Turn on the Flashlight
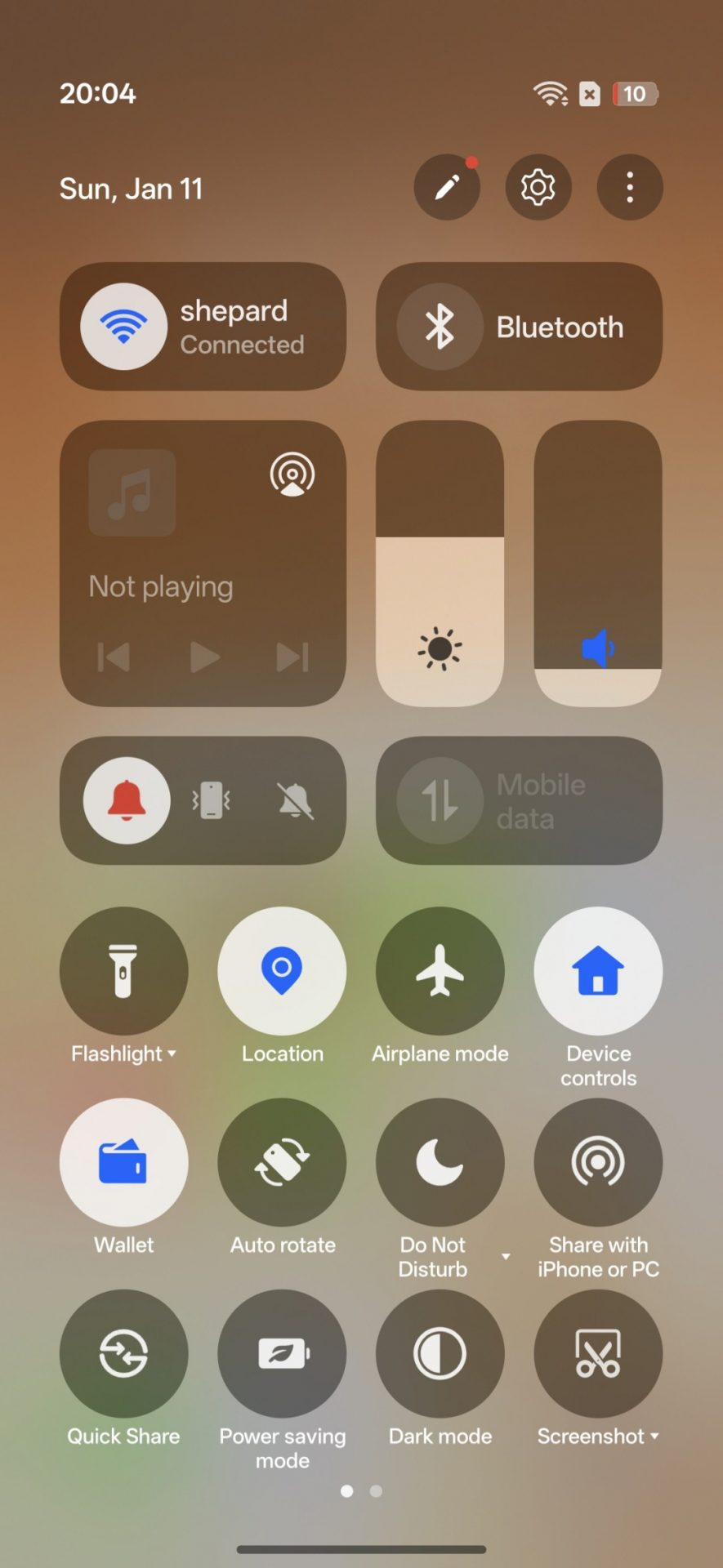The height and width of the screenshot is (1568, 723). click(x=123, y=971)
